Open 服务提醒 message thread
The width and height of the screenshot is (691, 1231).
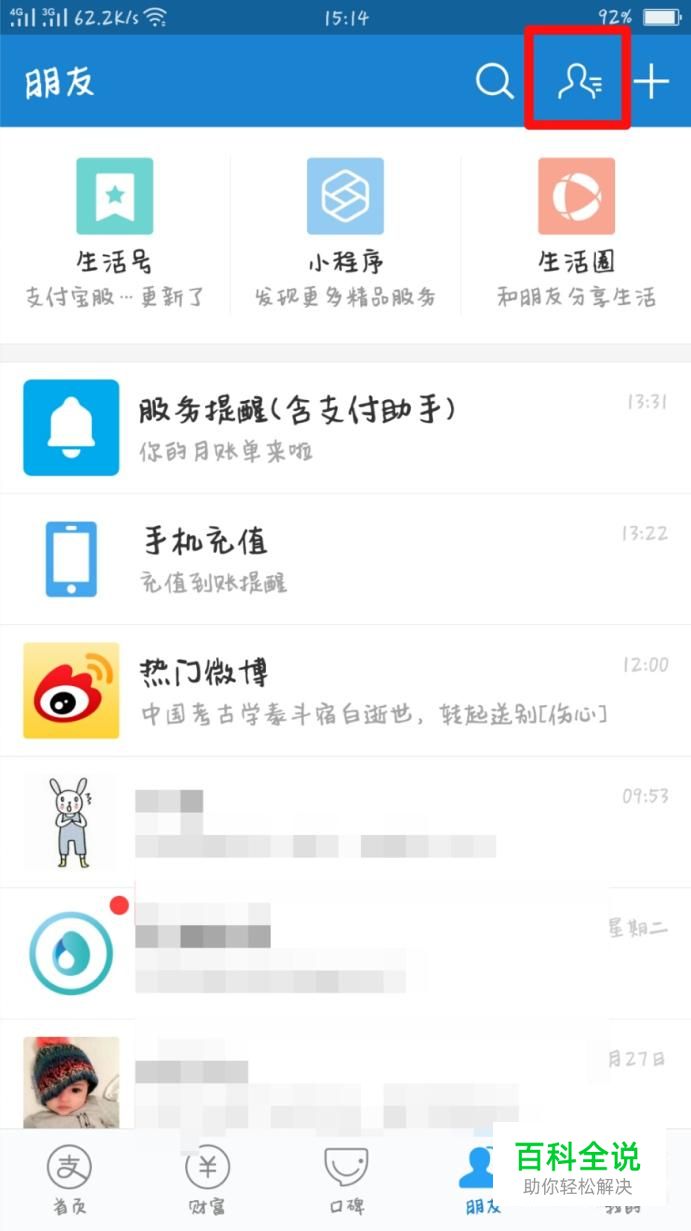(x=345, y=427)
